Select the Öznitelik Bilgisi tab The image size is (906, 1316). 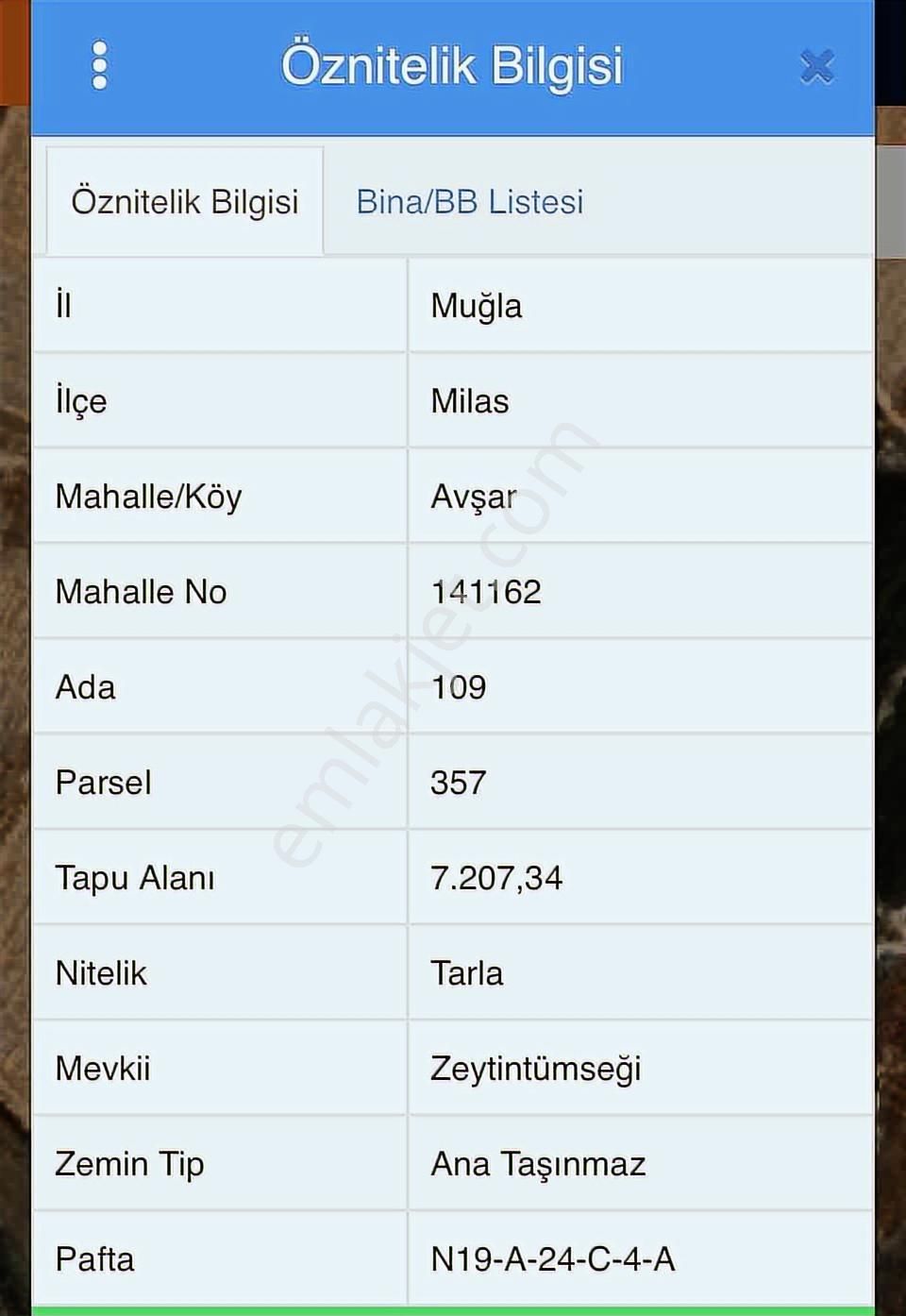click(185, 200)
